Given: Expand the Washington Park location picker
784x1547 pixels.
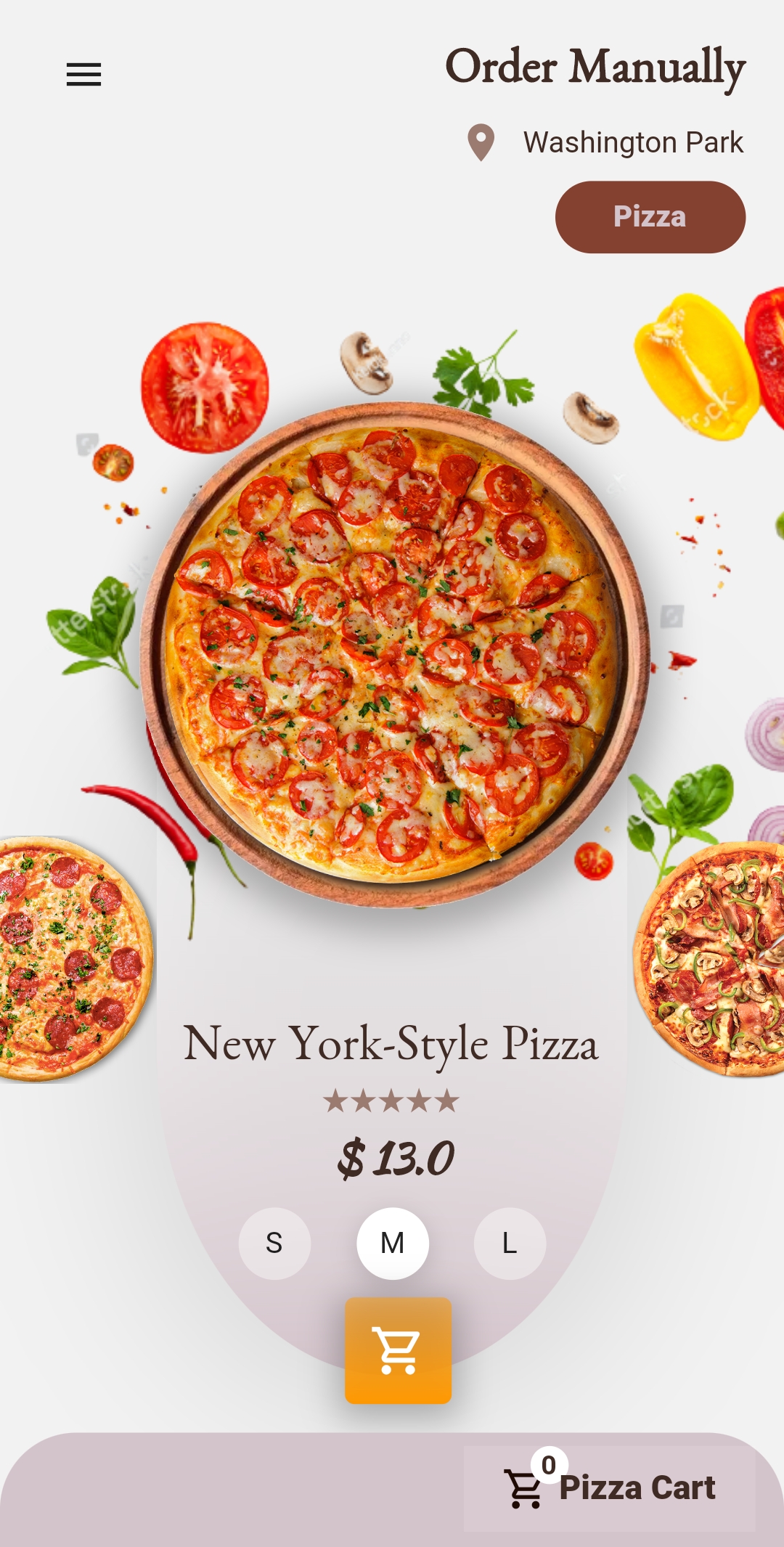Looking at the screenshot, I should click(x=633, y=142).
